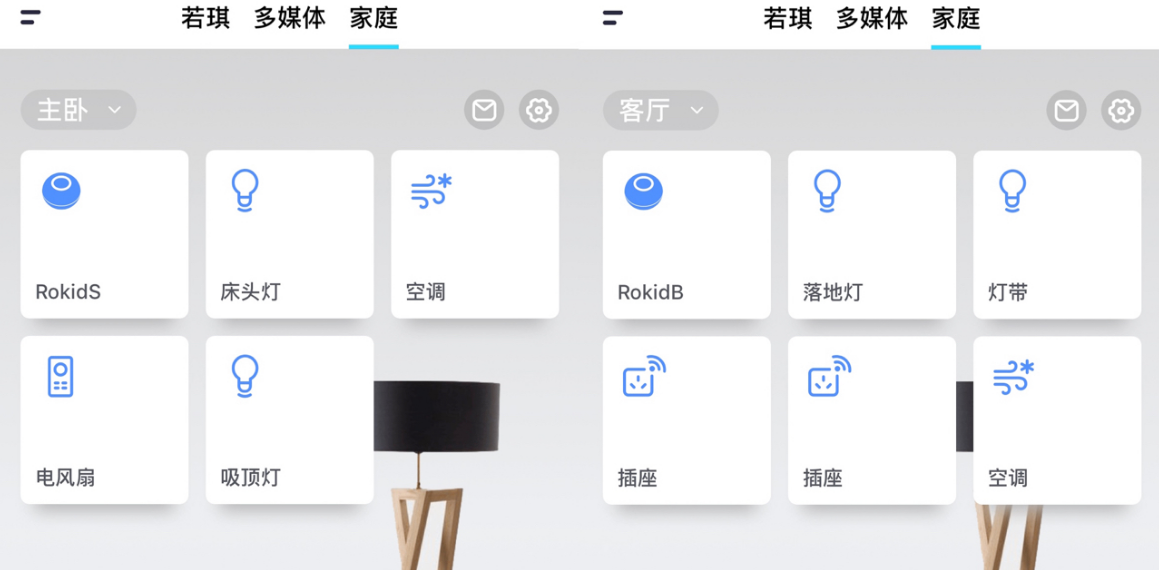Switch to 多媒体 tab on the 主卧 screen
This screenshot has height=570, width=1159.
289,19
